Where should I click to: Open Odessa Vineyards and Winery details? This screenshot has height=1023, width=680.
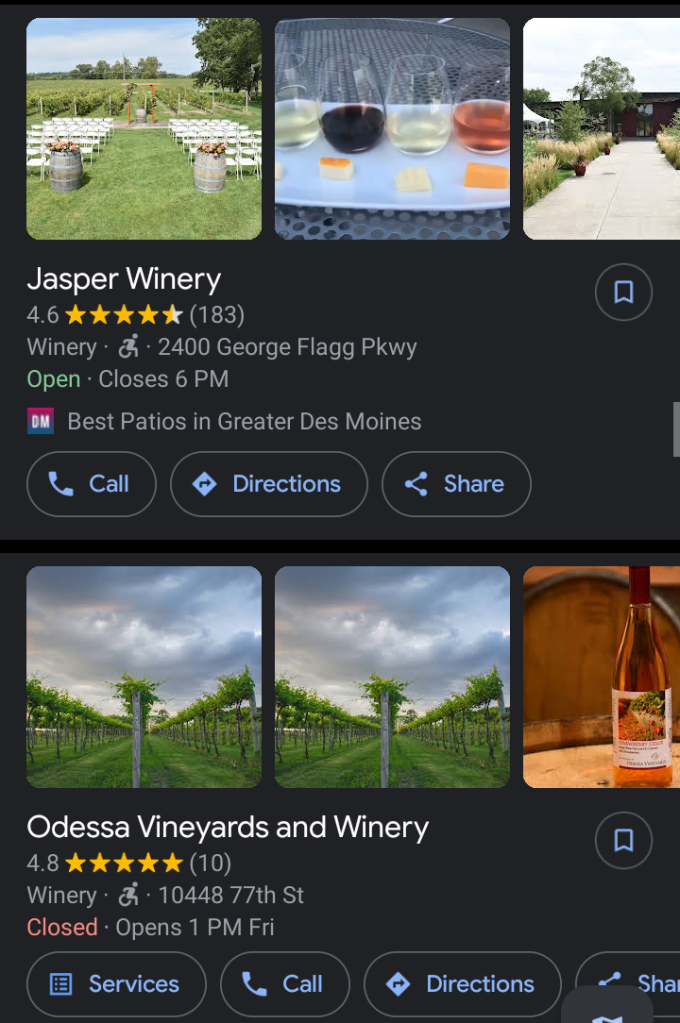click(228, 827)
